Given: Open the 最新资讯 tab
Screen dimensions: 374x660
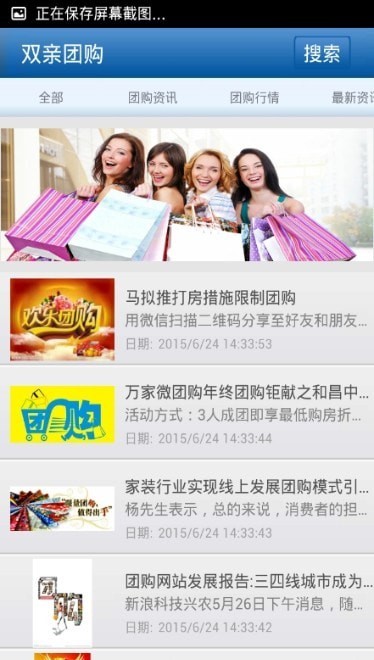Looking at the screenshot, I should tap(353, 98).
